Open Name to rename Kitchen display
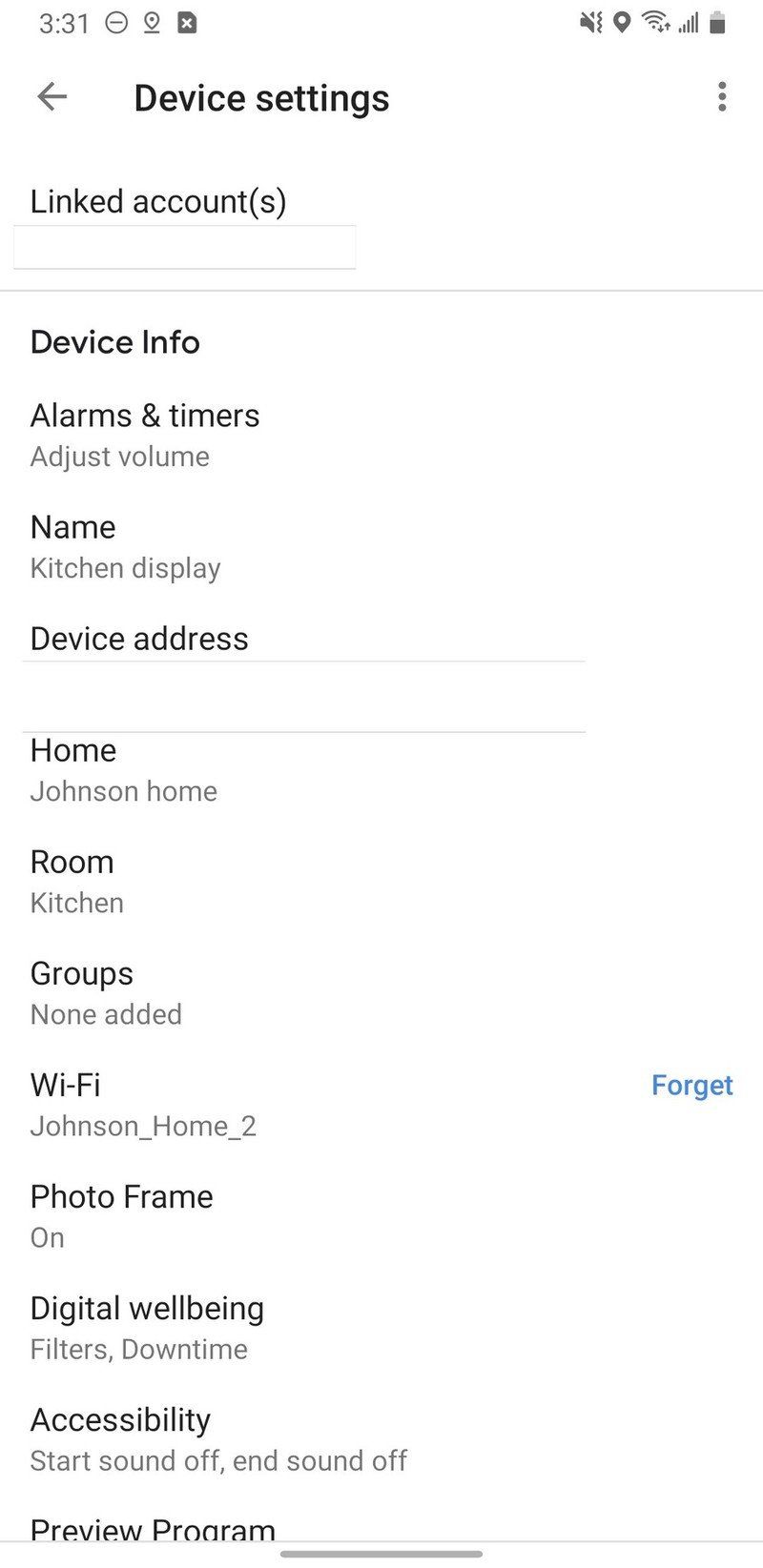 125,546
